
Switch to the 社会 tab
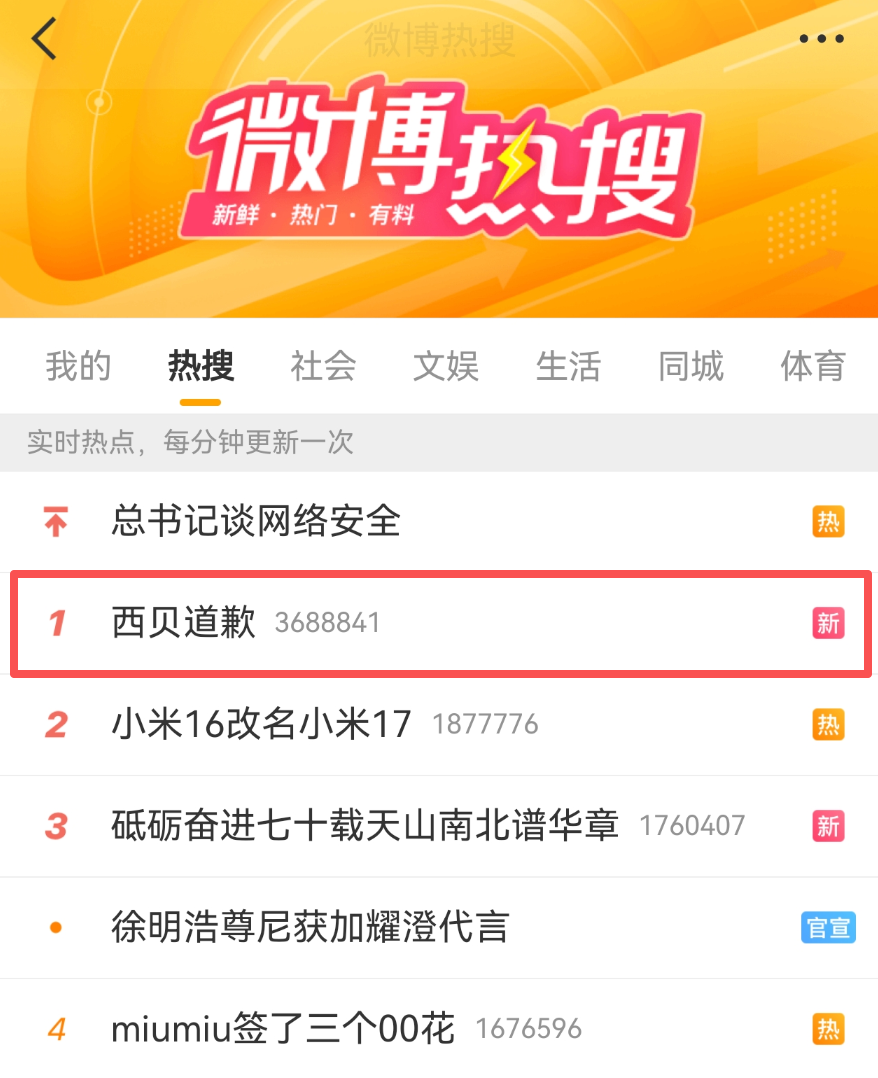[323, 366]
